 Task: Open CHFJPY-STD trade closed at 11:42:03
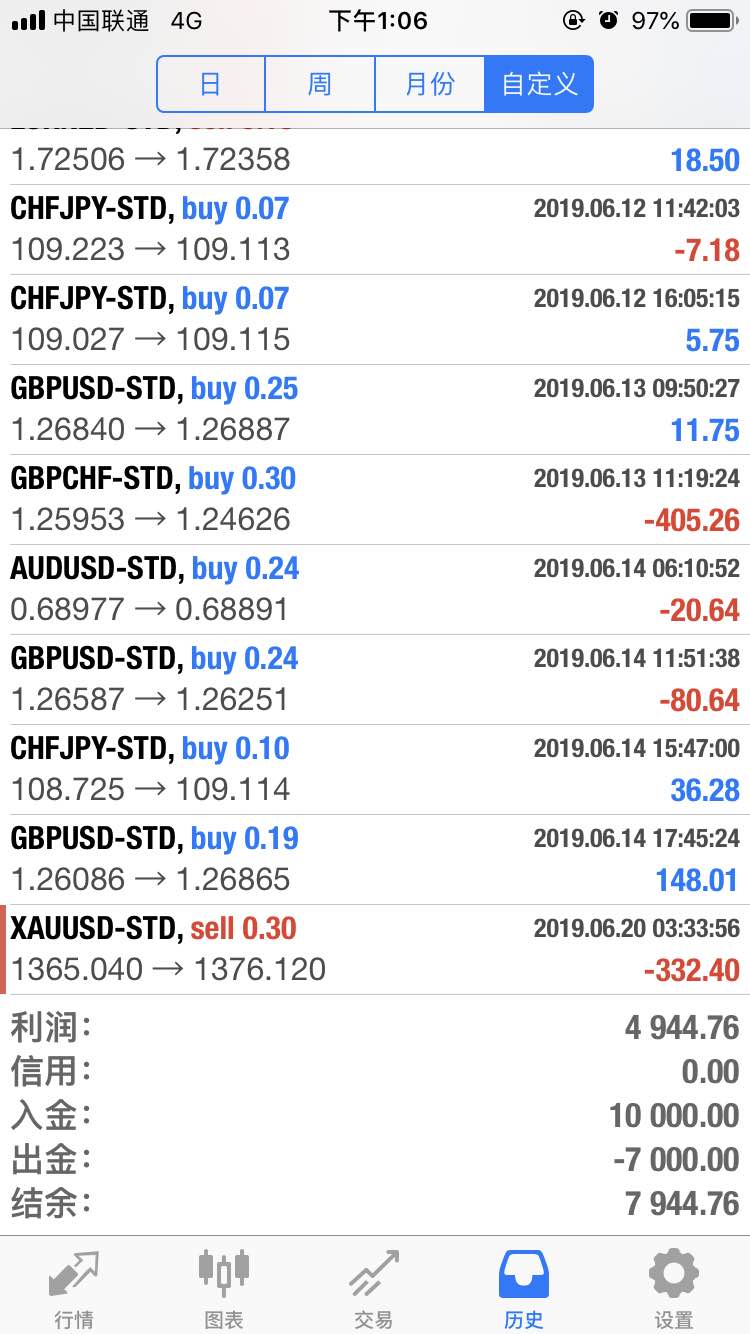(375, 229)
